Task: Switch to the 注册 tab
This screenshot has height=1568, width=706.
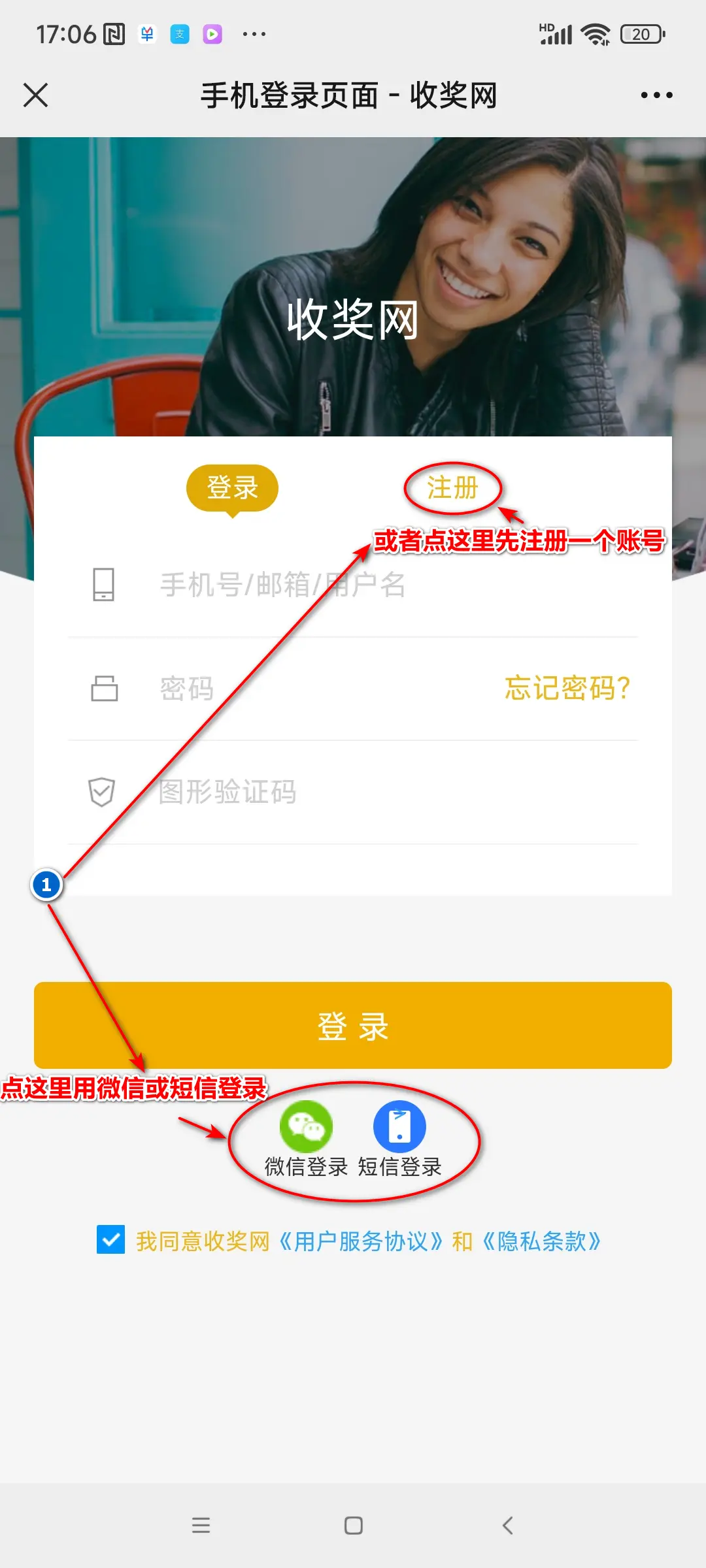Action: click(452, 488)
